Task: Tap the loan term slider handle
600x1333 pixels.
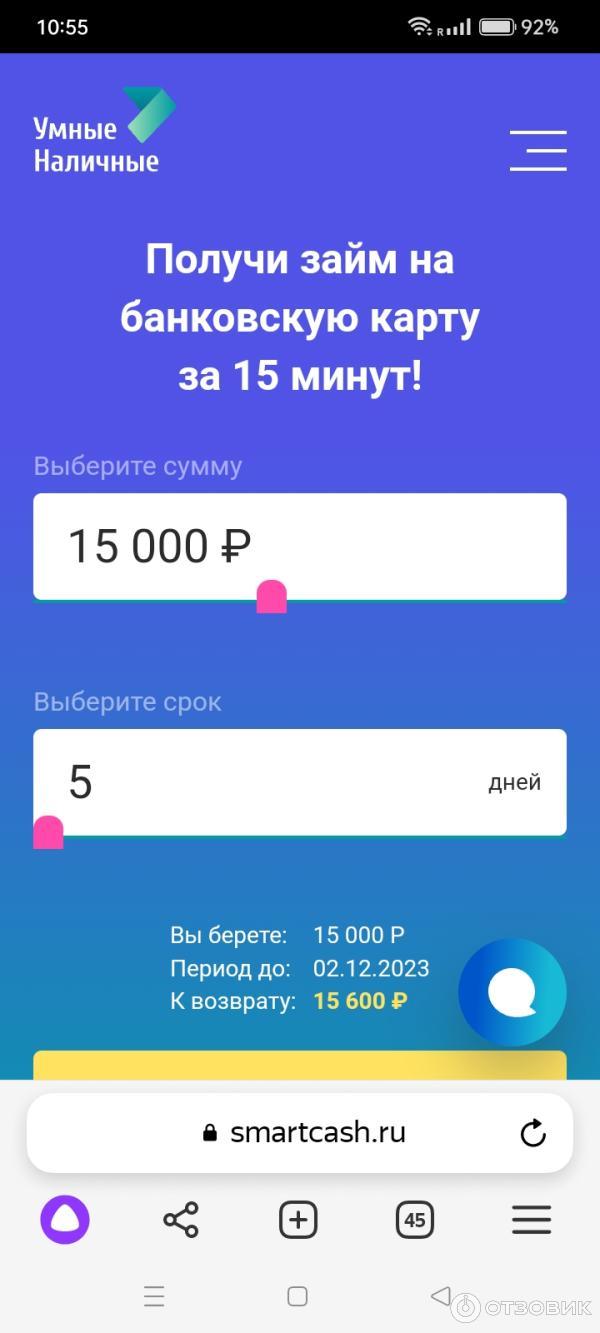Action: 48,832
